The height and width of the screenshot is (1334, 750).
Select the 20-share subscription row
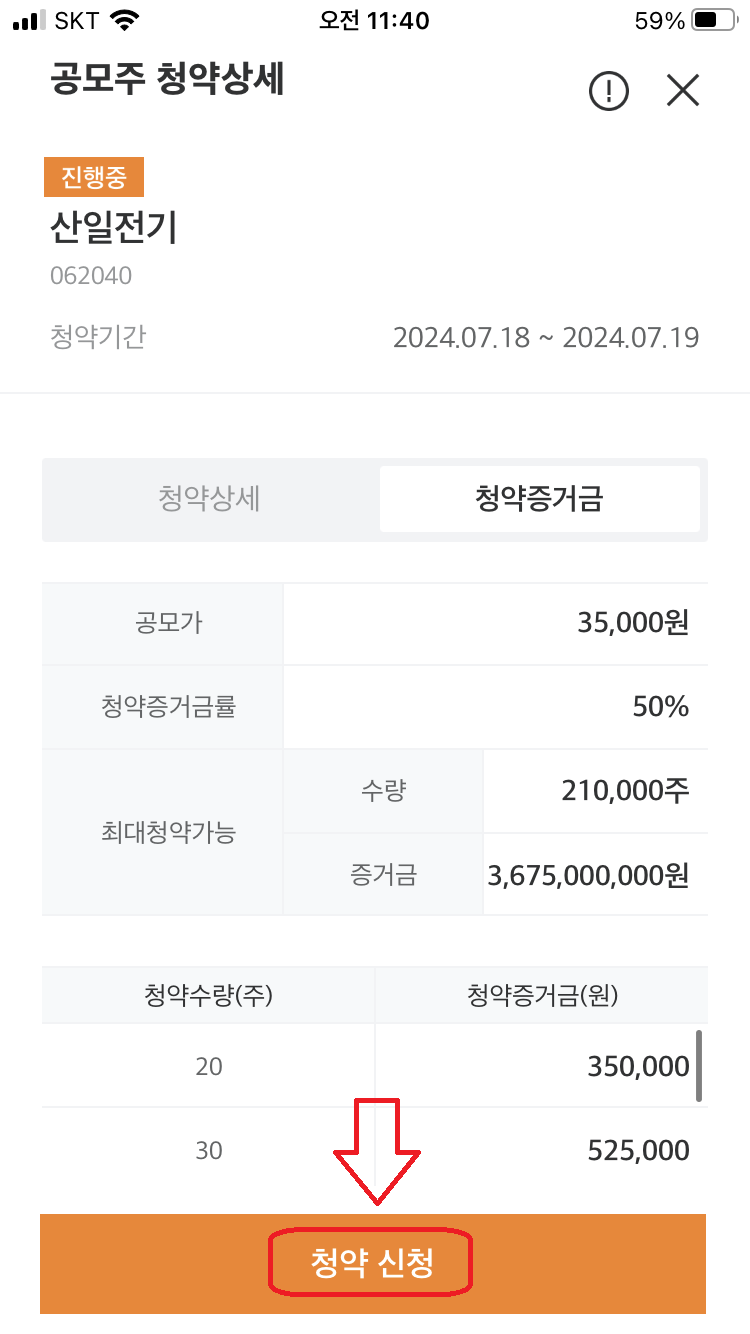[x=375, y=1066]
